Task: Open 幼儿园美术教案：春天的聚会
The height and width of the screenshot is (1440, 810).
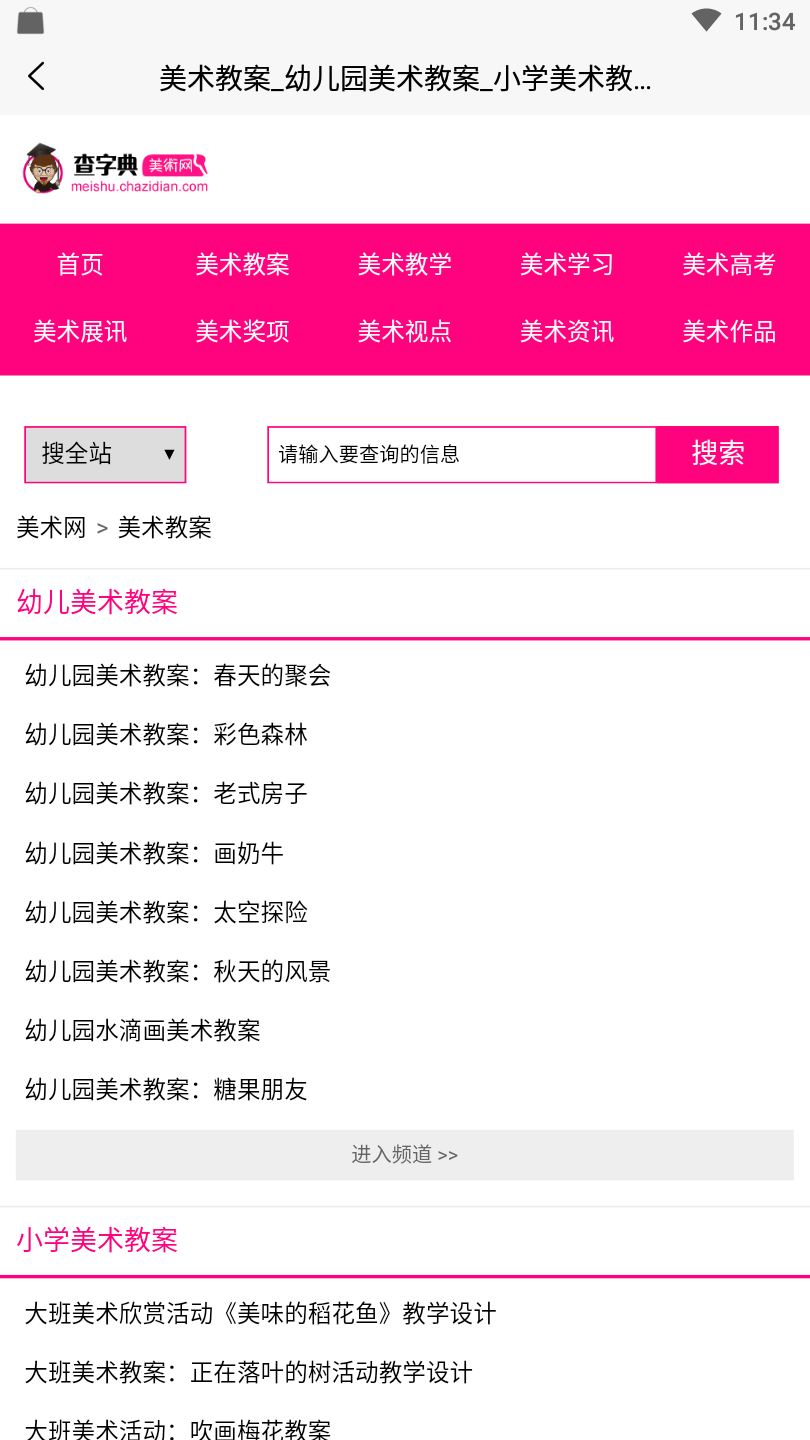Action: [x=178, y=676]
